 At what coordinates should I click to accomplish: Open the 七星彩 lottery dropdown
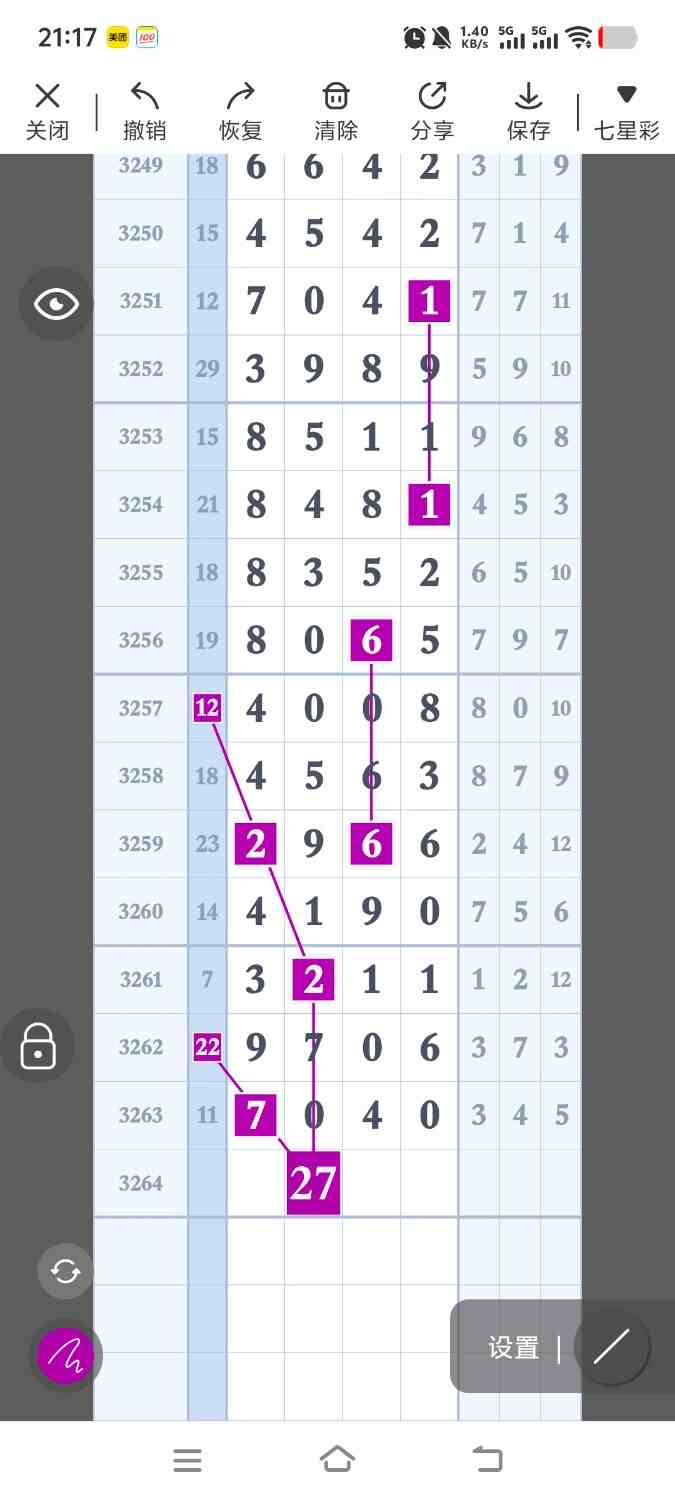(x=626, y=111)
